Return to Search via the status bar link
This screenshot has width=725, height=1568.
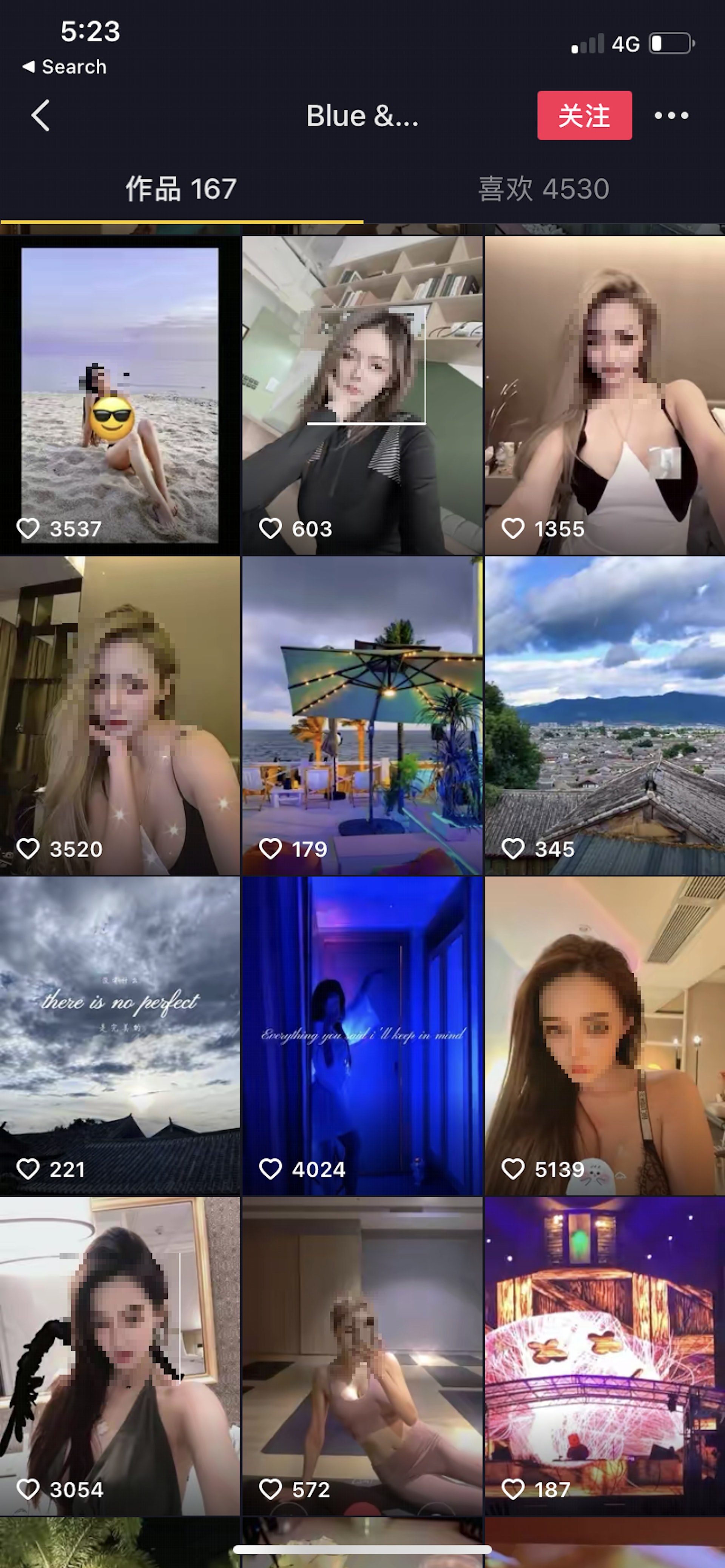pyautogui.click(x=65, y=67)
